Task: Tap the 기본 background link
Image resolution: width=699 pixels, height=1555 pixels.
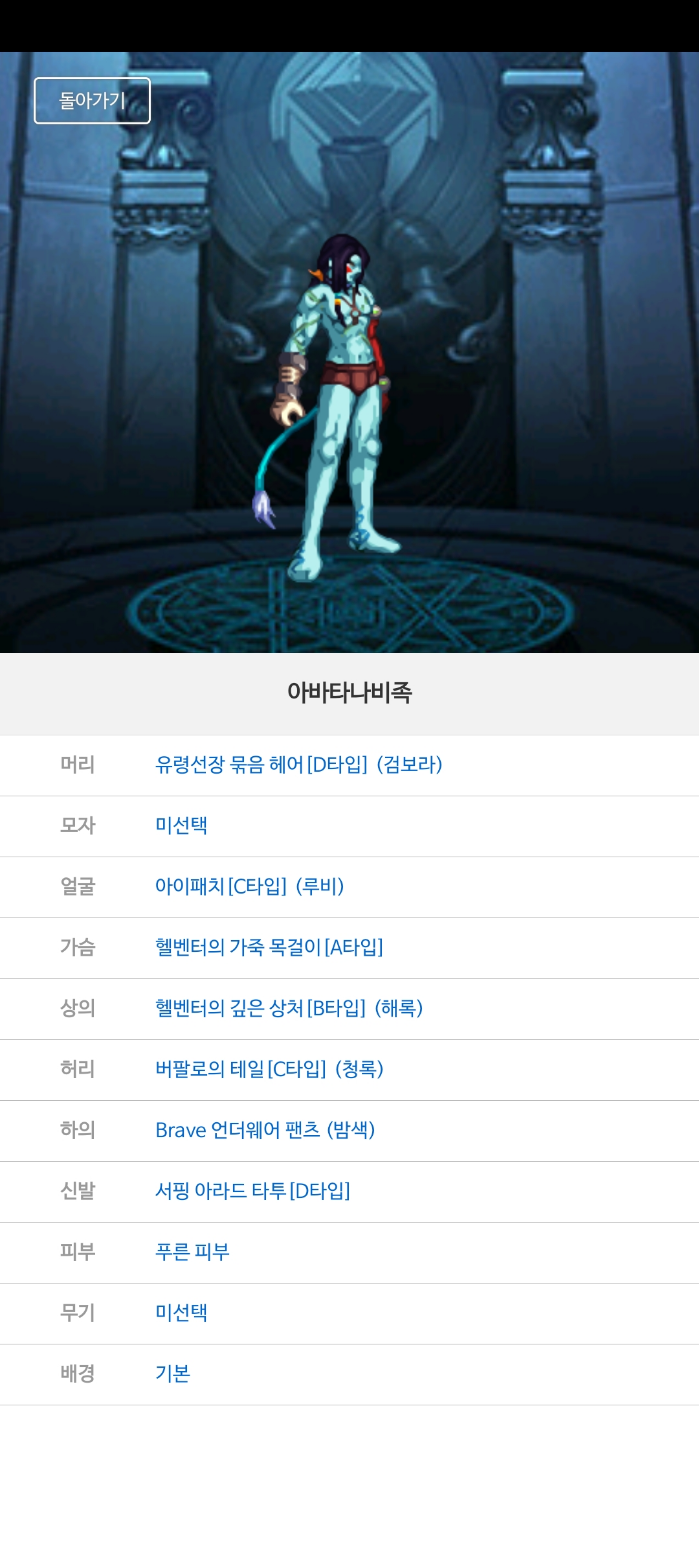Action: pos(172,1374)
